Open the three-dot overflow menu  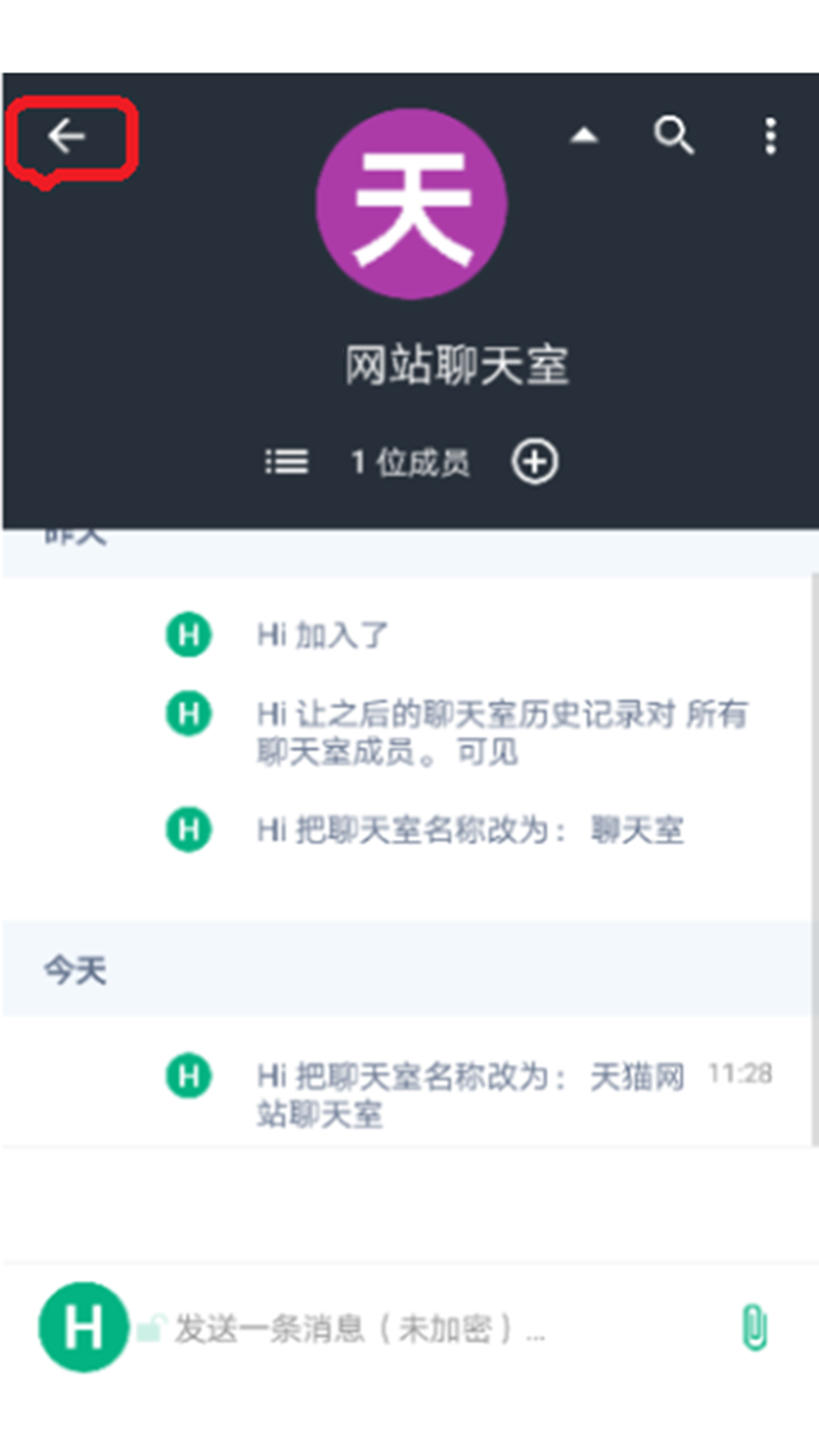(770, 136)
